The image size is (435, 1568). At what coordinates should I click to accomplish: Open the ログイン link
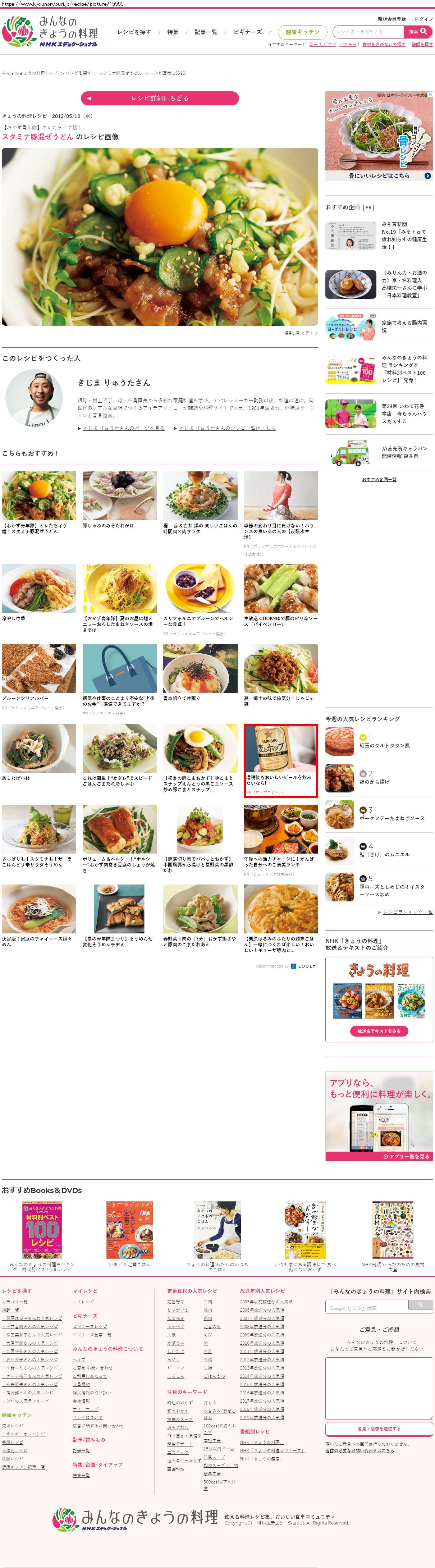point(423,19)
